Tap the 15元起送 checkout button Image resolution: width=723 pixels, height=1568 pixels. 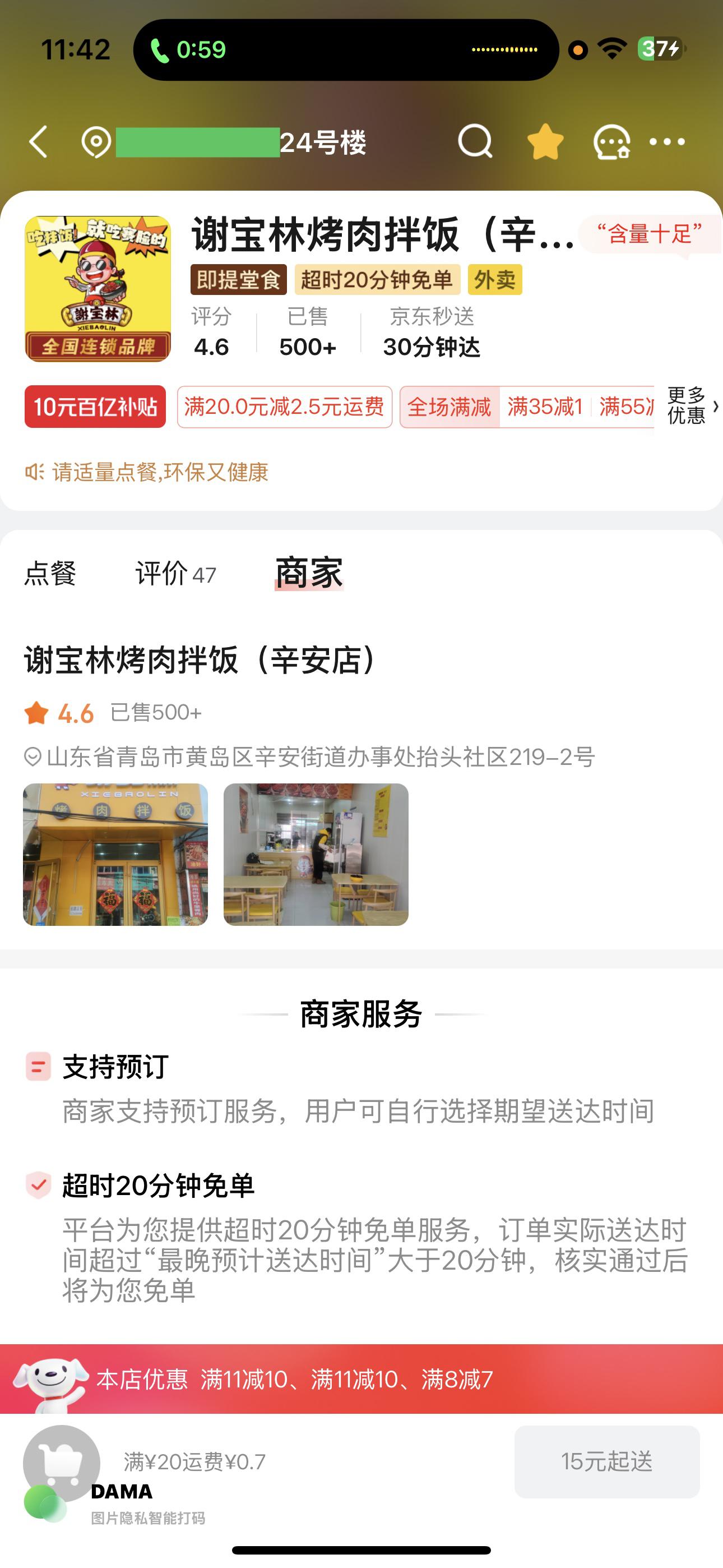coord(607,1461)
